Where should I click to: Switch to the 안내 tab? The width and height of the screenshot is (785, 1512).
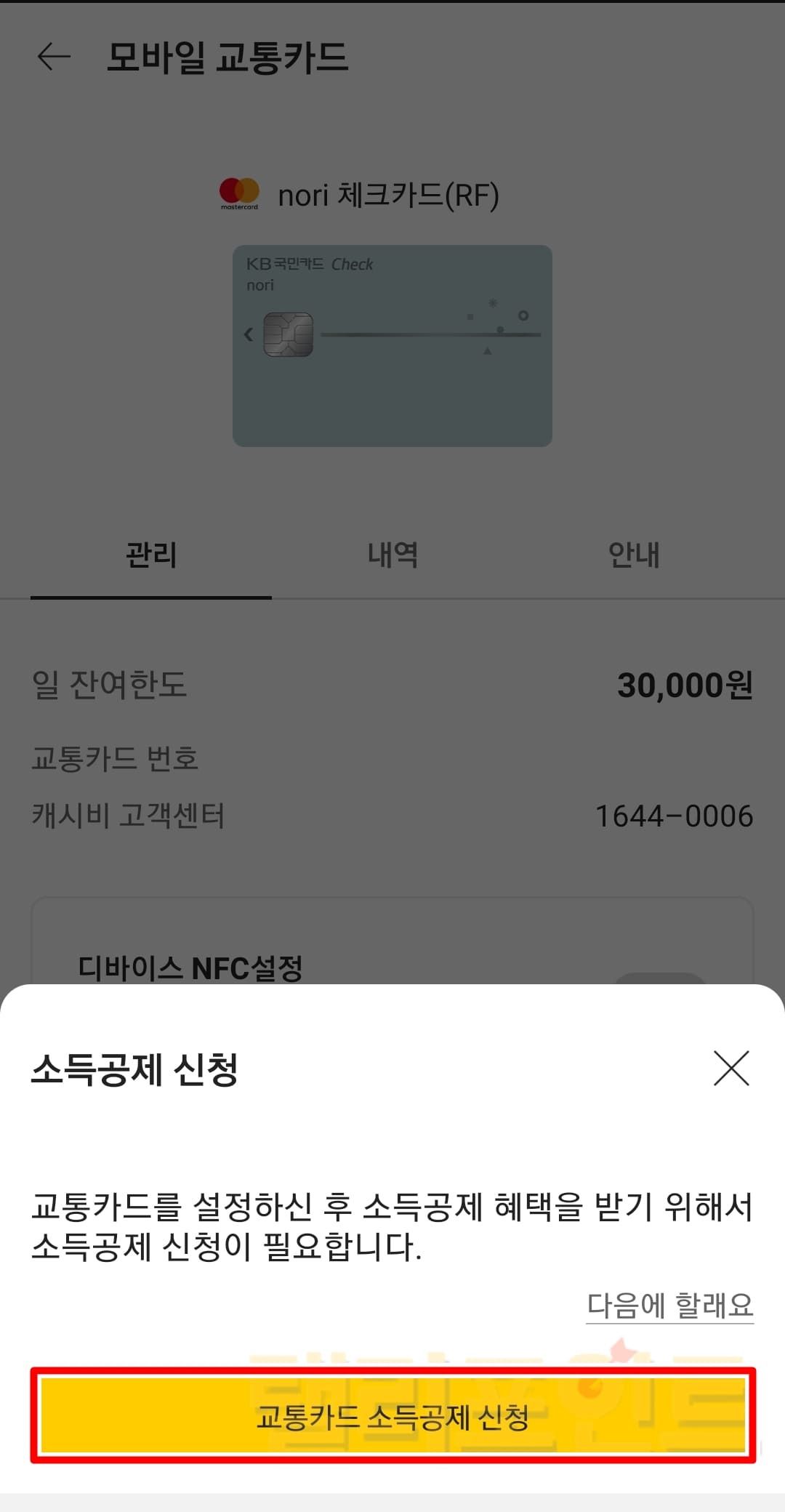[634, 555]
